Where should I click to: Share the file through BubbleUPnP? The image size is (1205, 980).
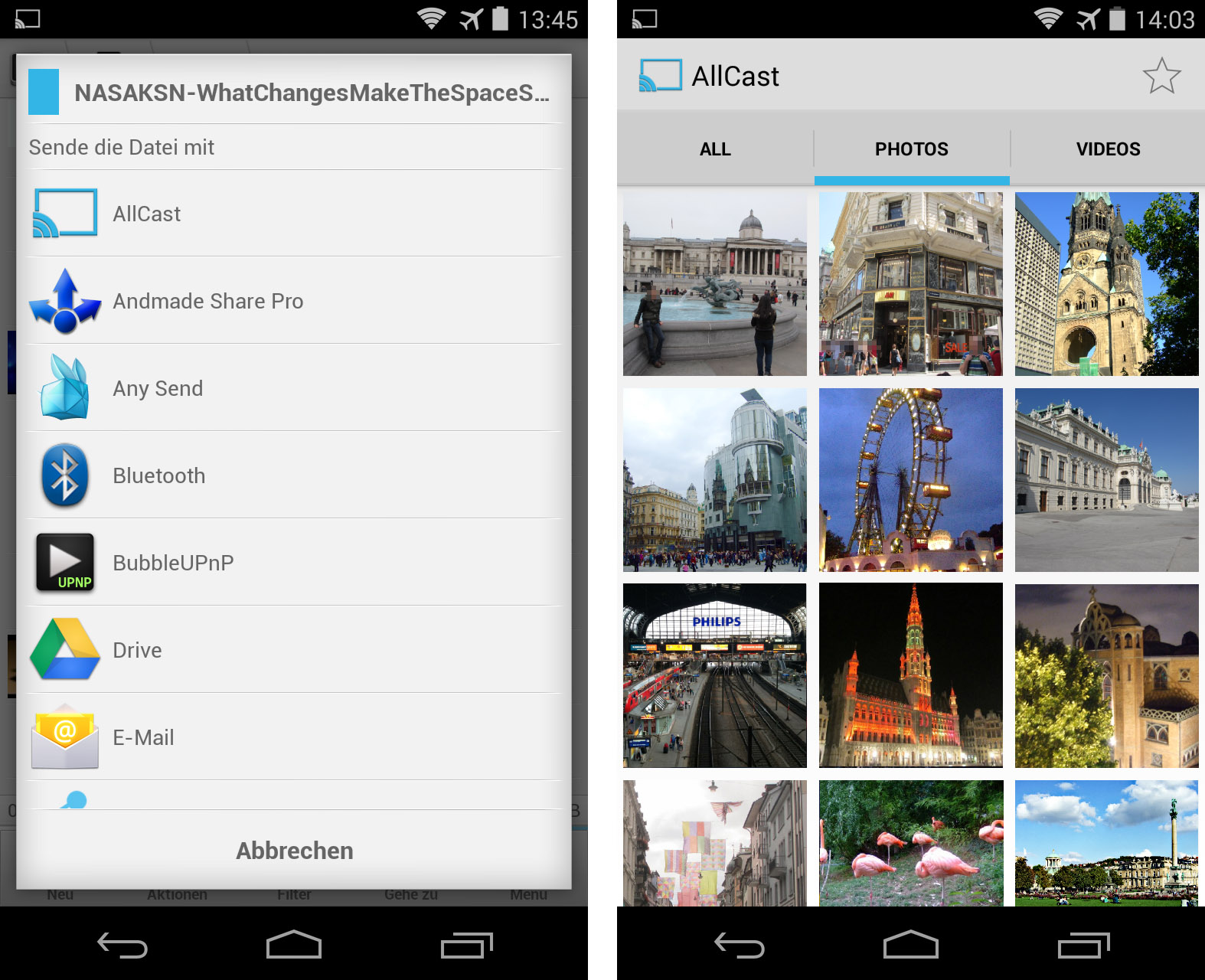pos(294,563)
